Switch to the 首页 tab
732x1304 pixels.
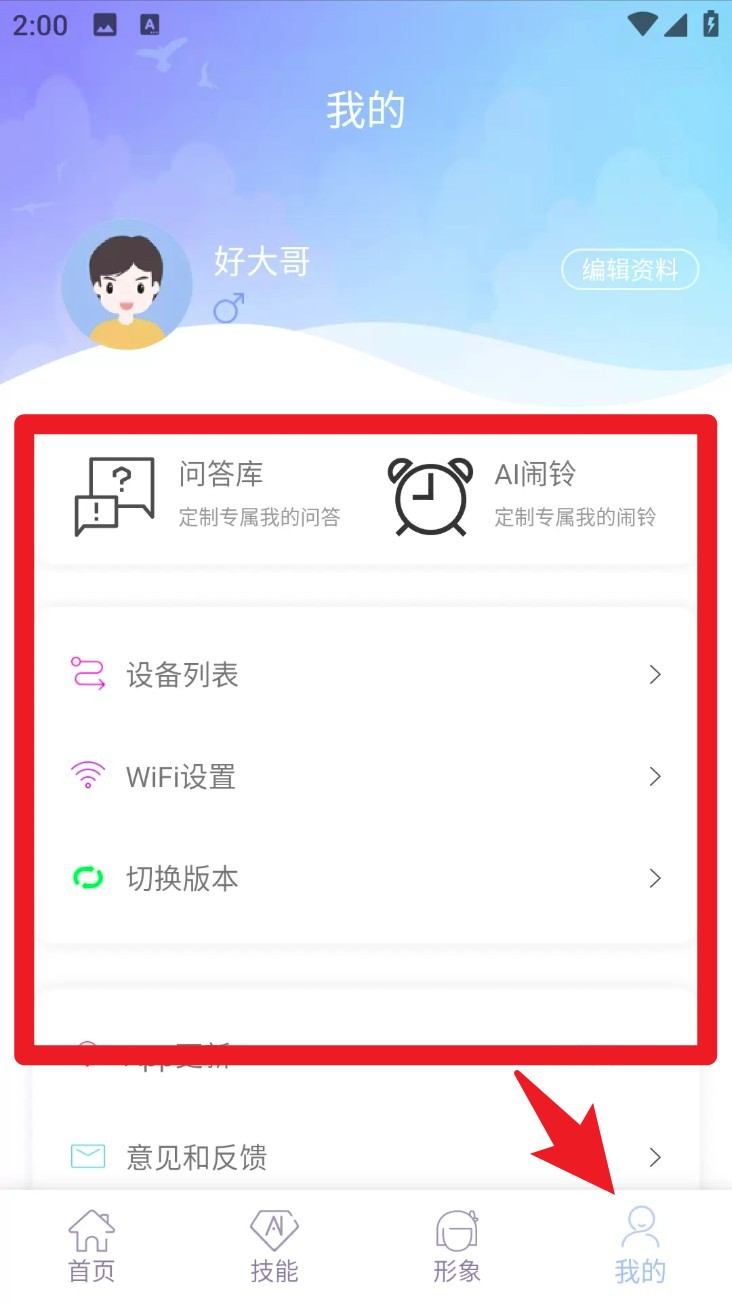pos(91,1243)
